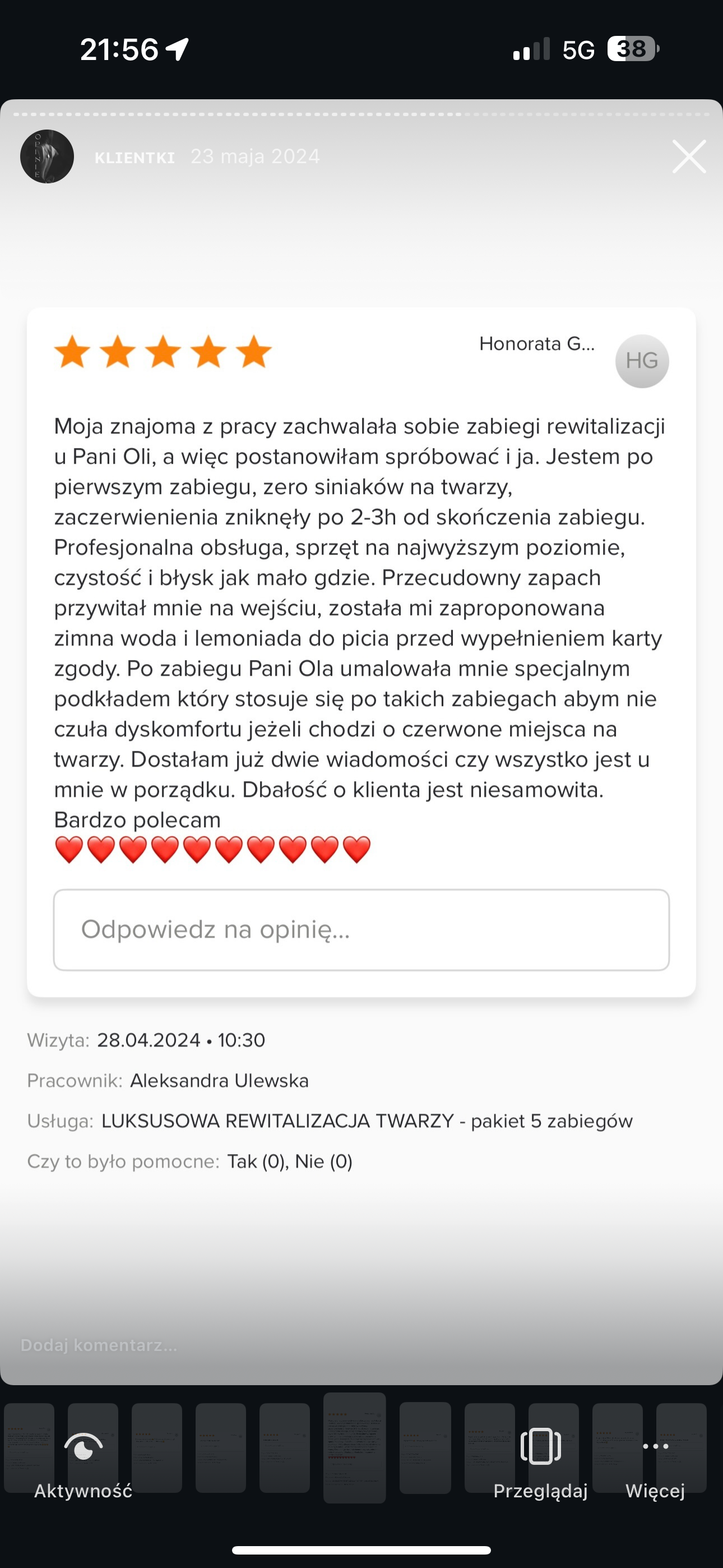Viewport: 723px width, 1568px height.
Task: Open the KLIENTKI highlight profile picture
Action: point(47,156)
